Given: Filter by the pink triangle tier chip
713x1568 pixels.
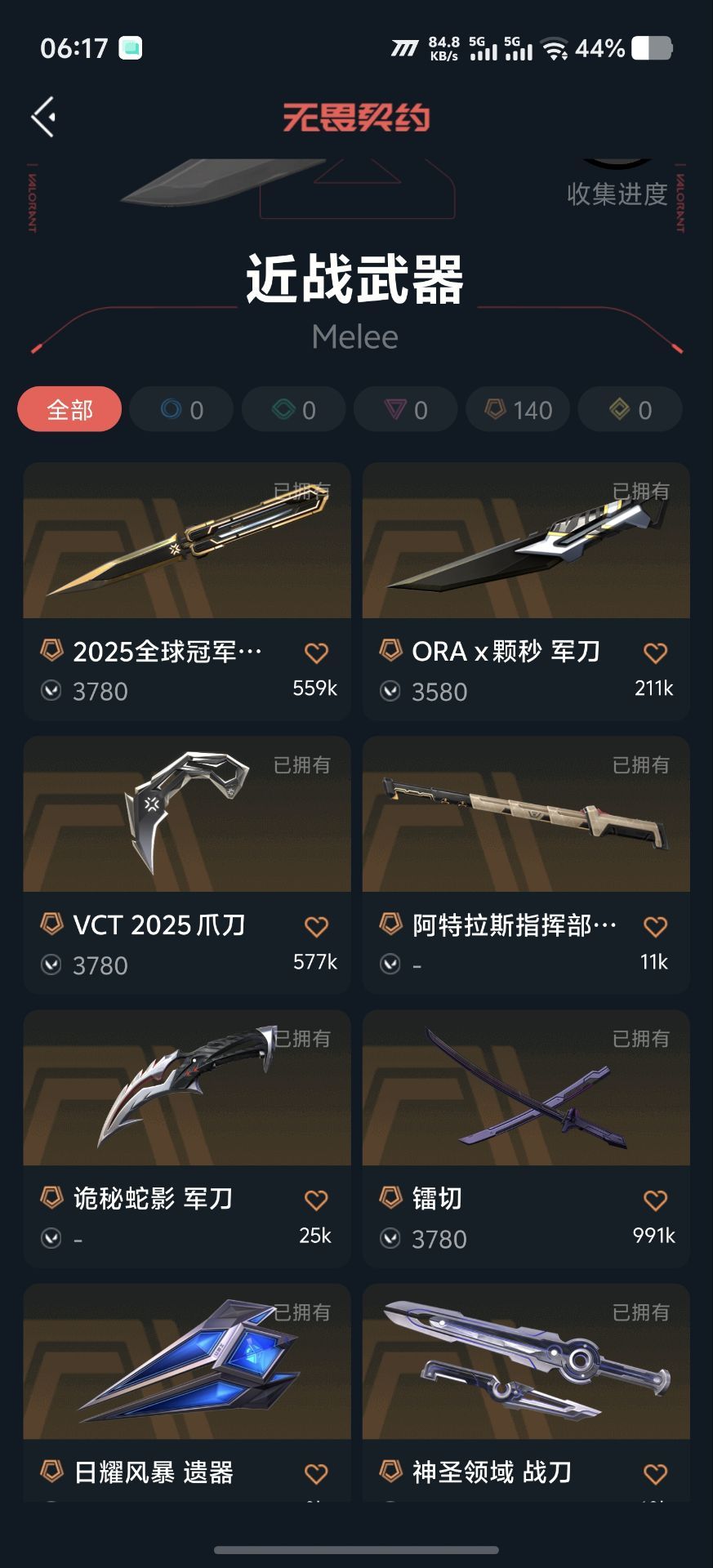Looking at the screenshot, I should [x=405, y=409].
